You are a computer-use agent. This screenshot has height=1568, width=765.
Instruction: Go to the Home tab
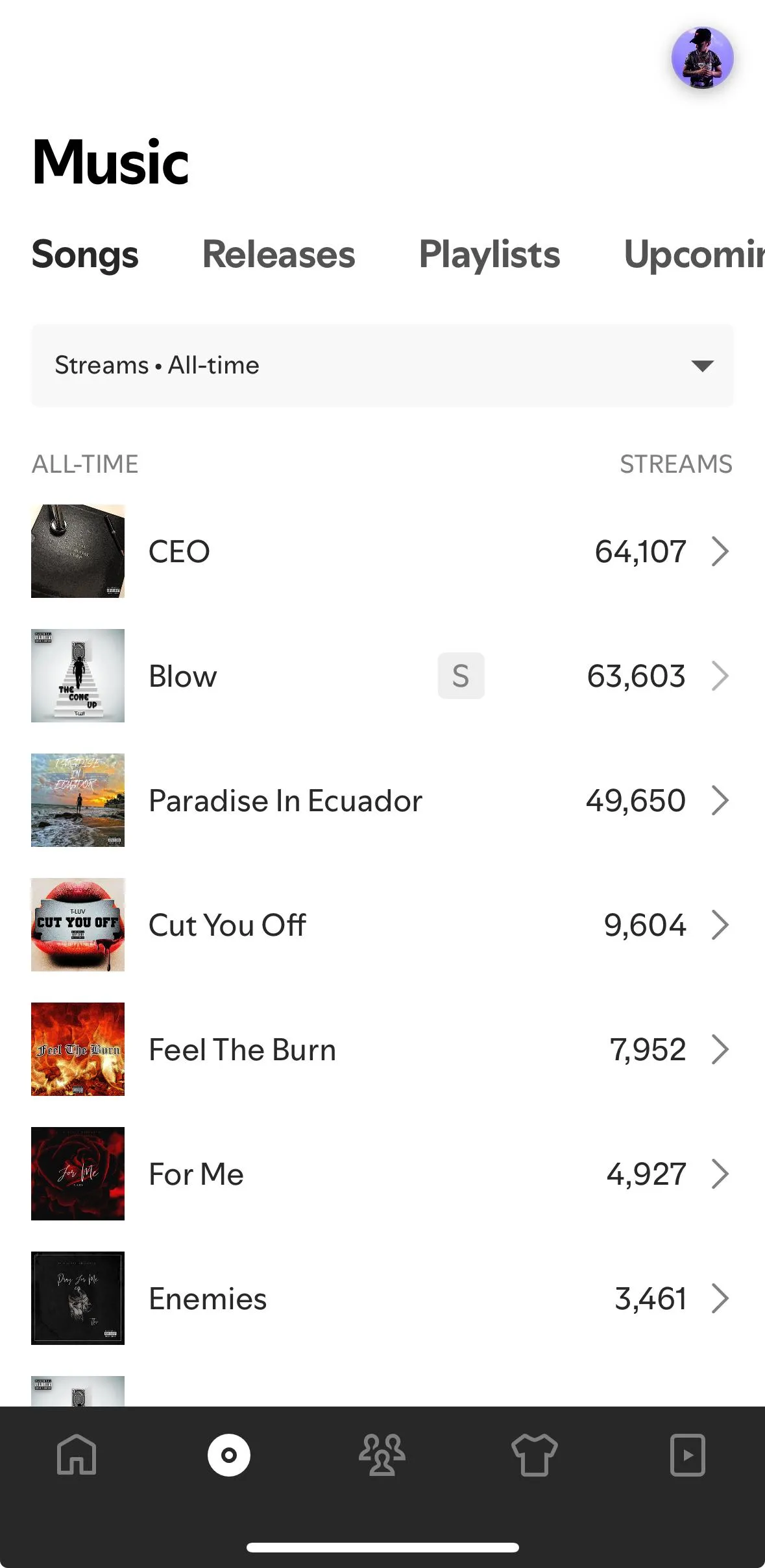[77, 1455]
